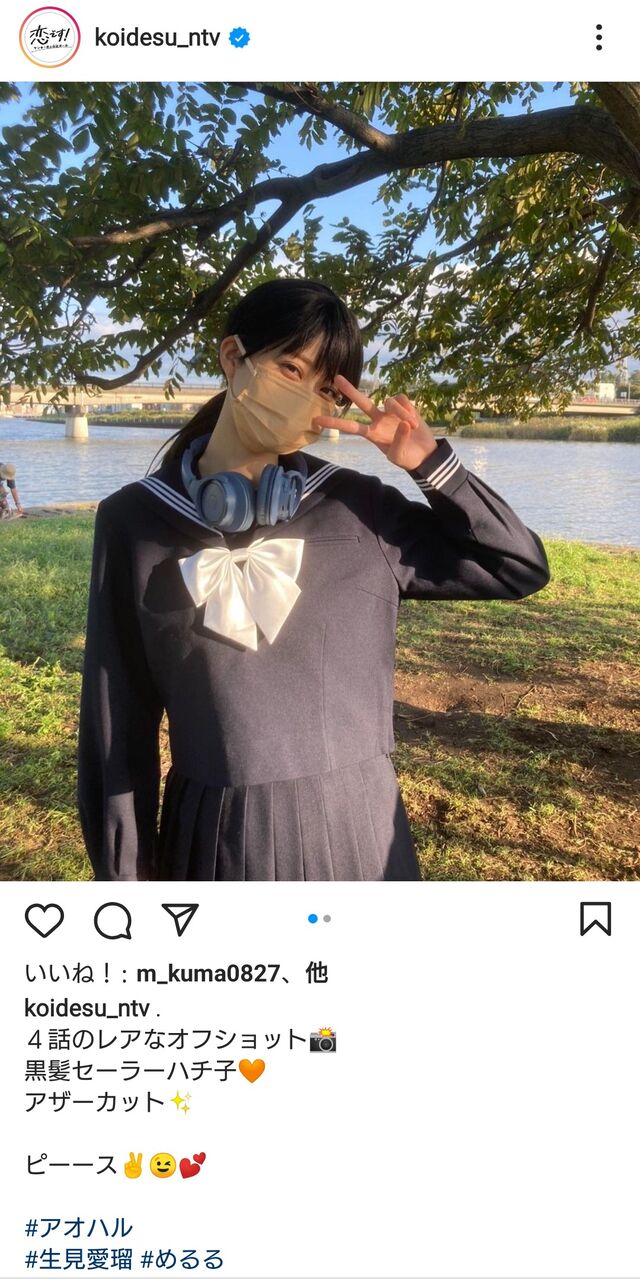Open the comments bubble icon
640x1279 pixels.
pos(112,919)
